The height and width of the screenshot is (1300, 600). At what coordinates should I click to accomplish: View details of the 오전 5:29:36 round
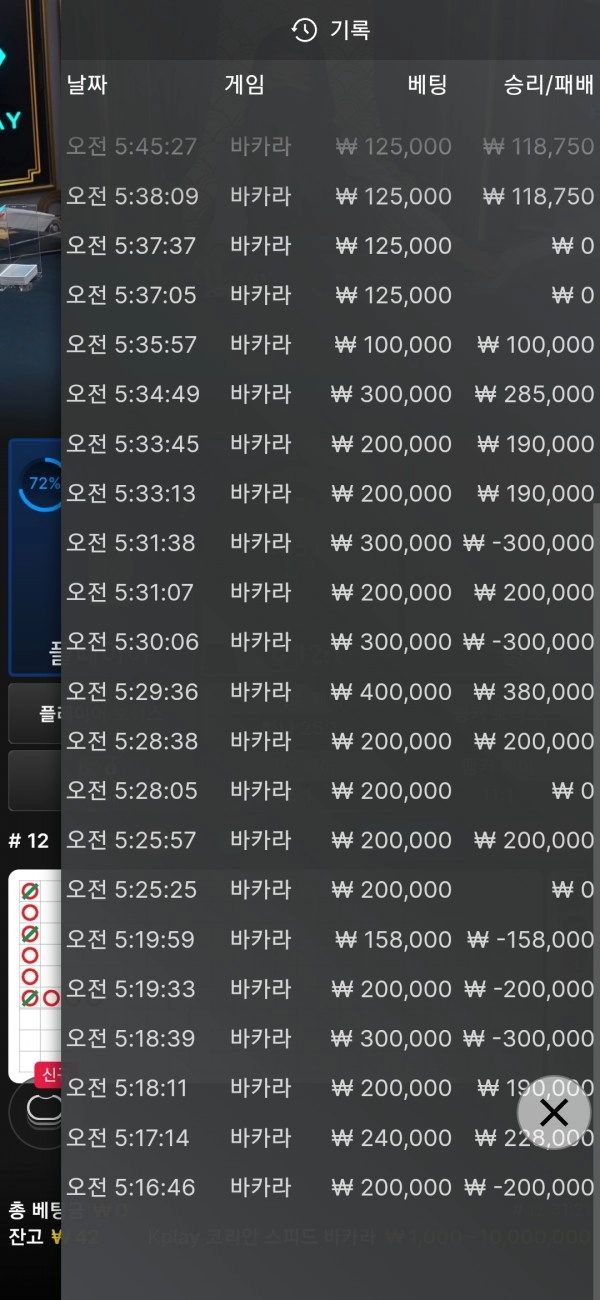point(330,691)
